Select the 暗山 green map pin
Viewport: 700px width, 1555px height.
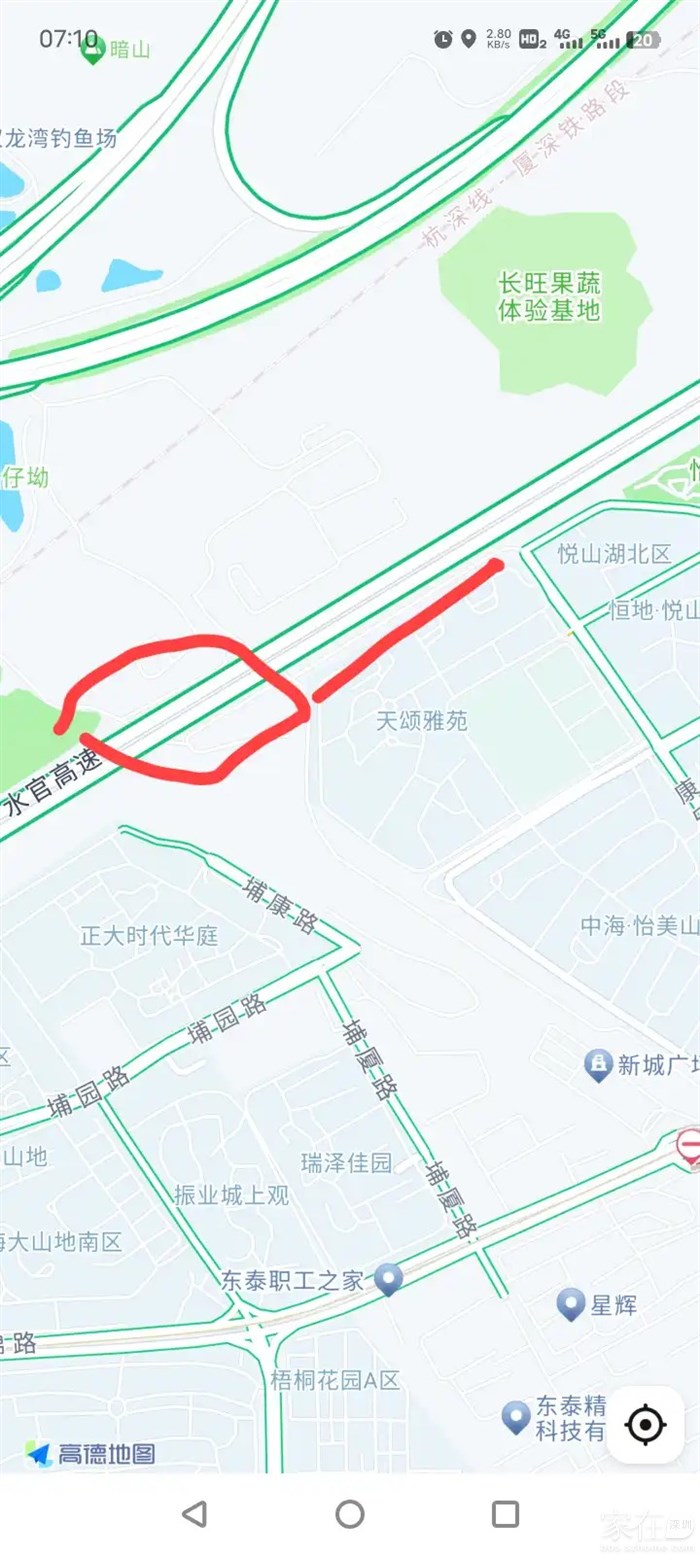pos(93,50)
